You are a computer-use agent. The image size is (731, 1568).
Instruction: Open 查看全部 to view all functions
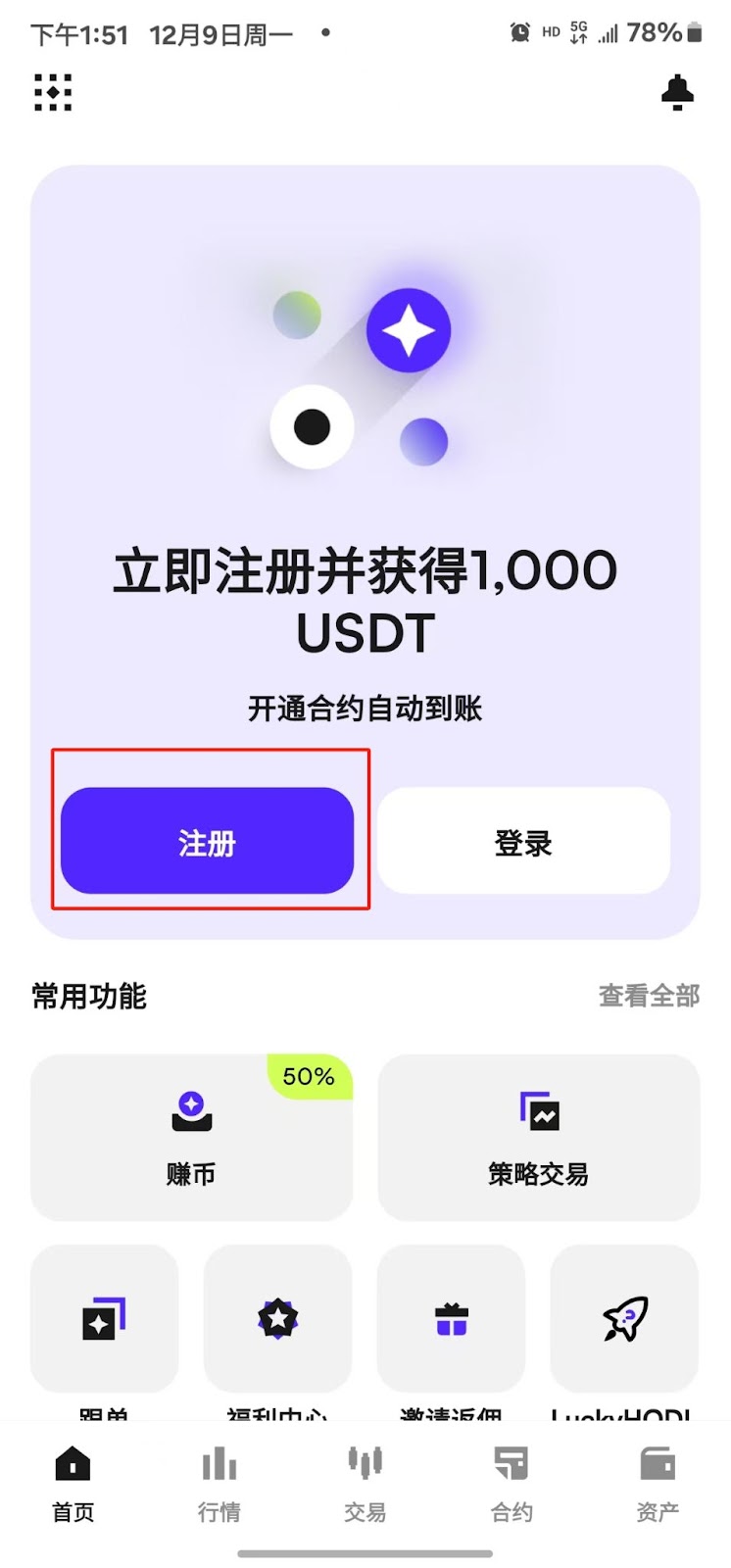(x=649, y=996)
